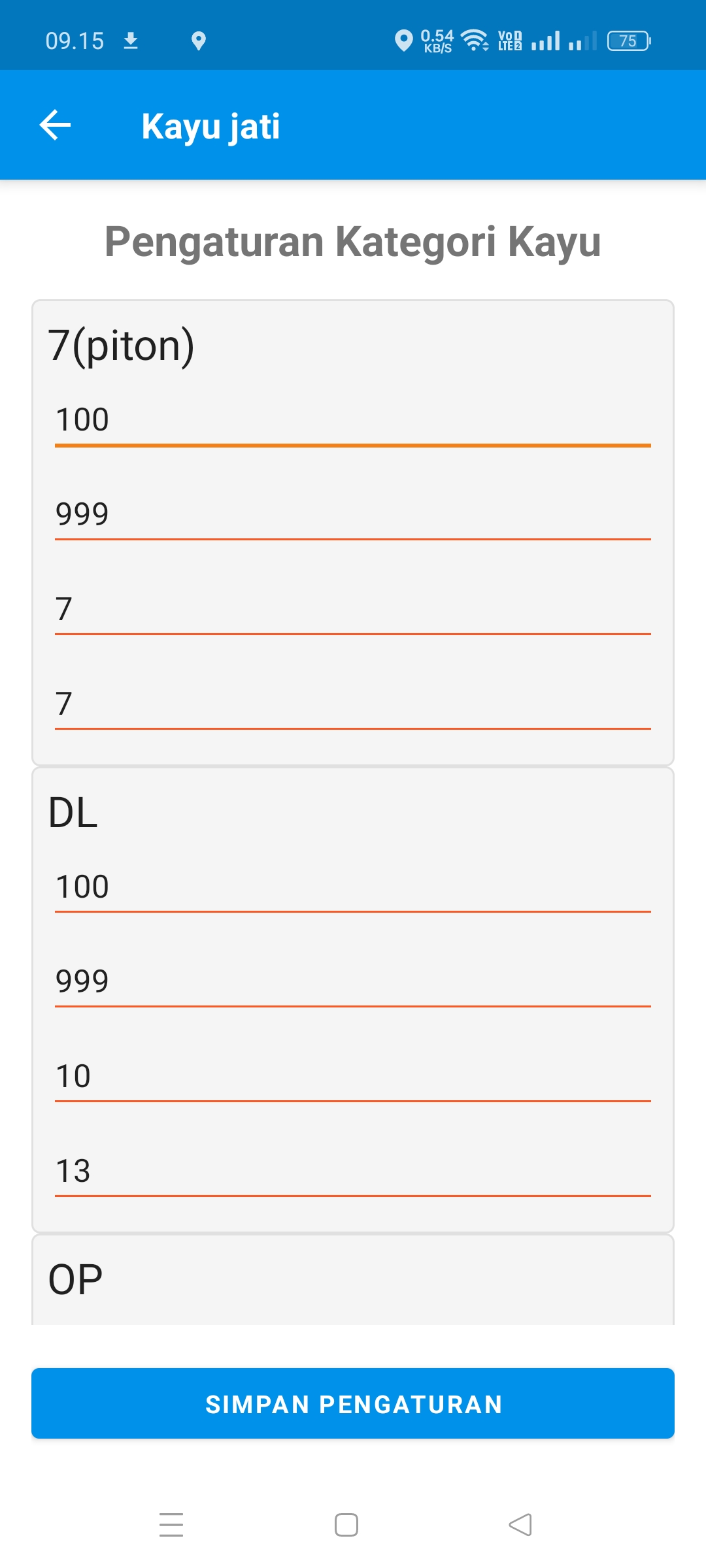706x1568 pixels.
Task: Tap the SIMPAN PENGATURAN button
Action: (353, 1403)
